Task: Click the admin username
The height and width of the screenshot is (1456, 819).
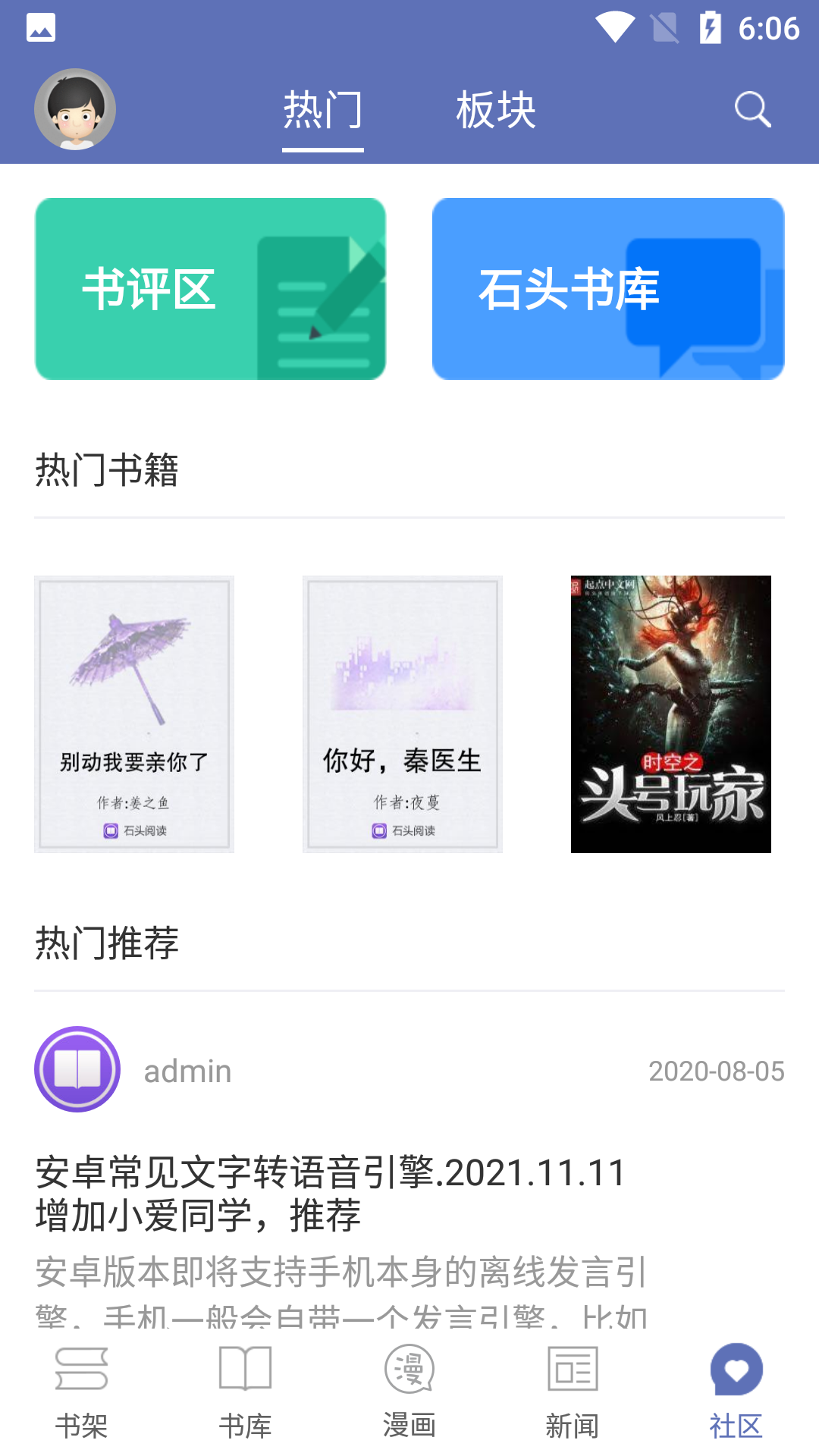Action: click(187, 1070)
